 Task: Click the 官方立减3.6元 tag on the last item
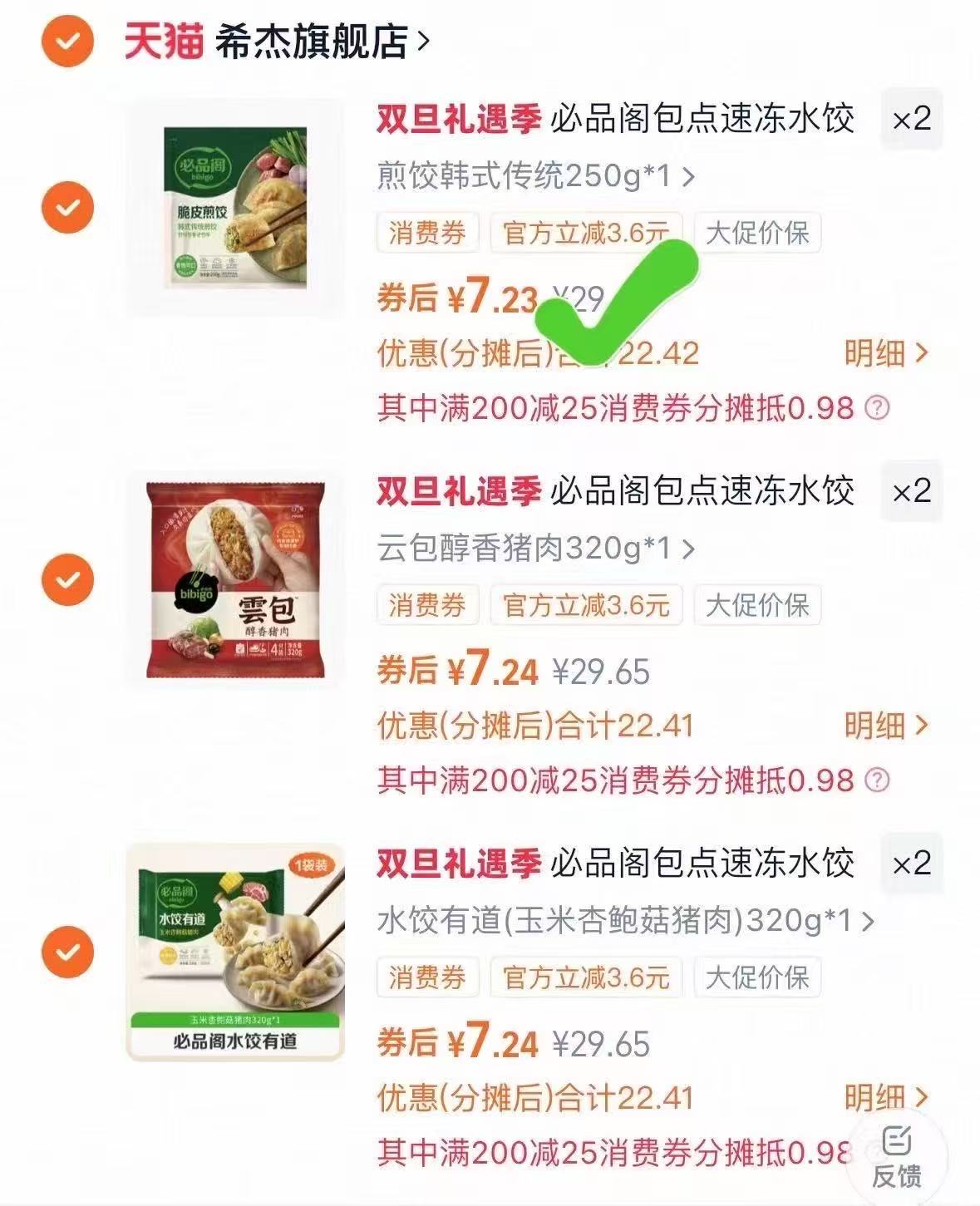pyautogui.click(x=586, y=980)
